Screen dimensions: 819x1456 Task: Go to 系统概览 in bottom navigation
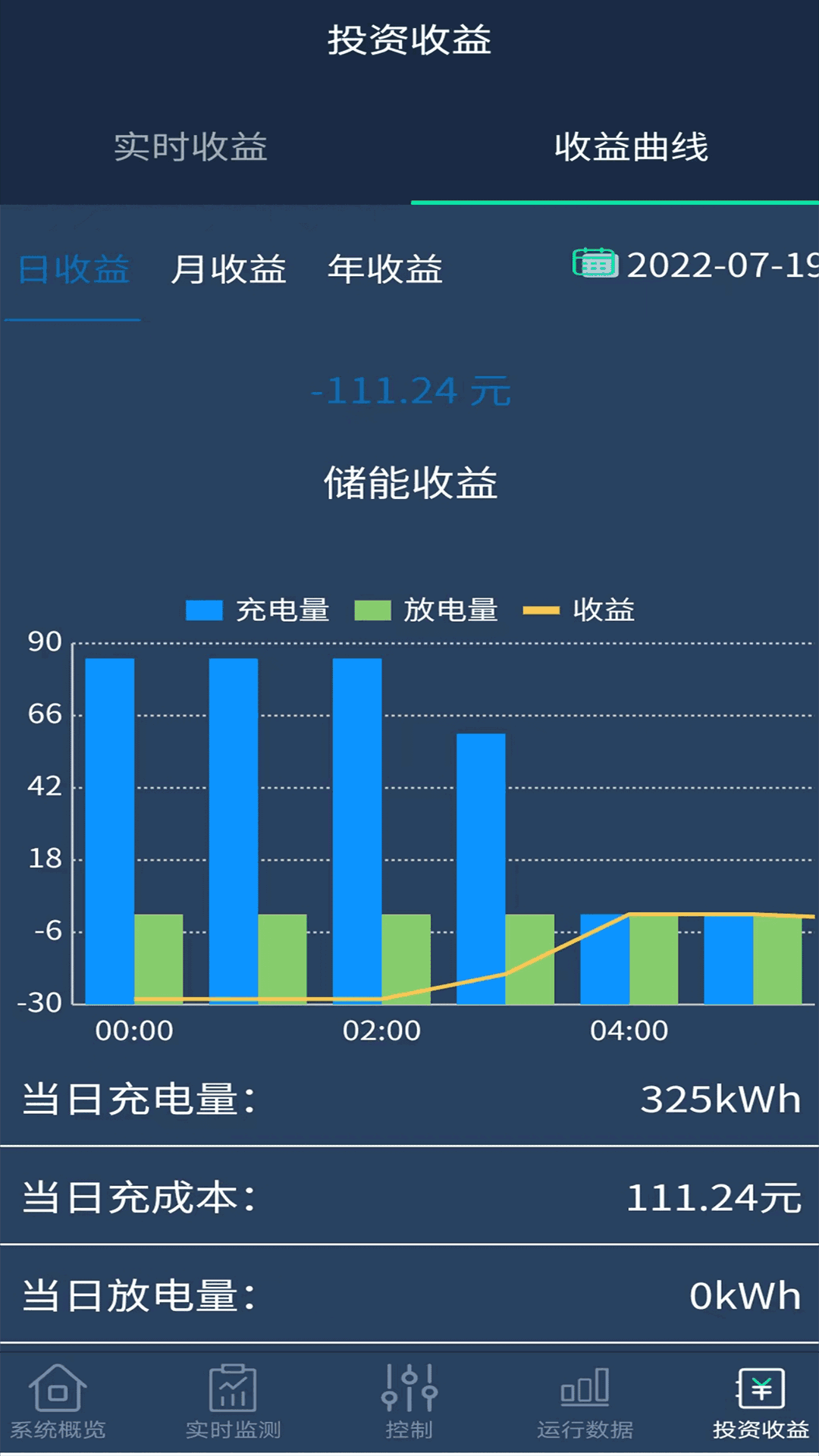(x=58, y=1402)
